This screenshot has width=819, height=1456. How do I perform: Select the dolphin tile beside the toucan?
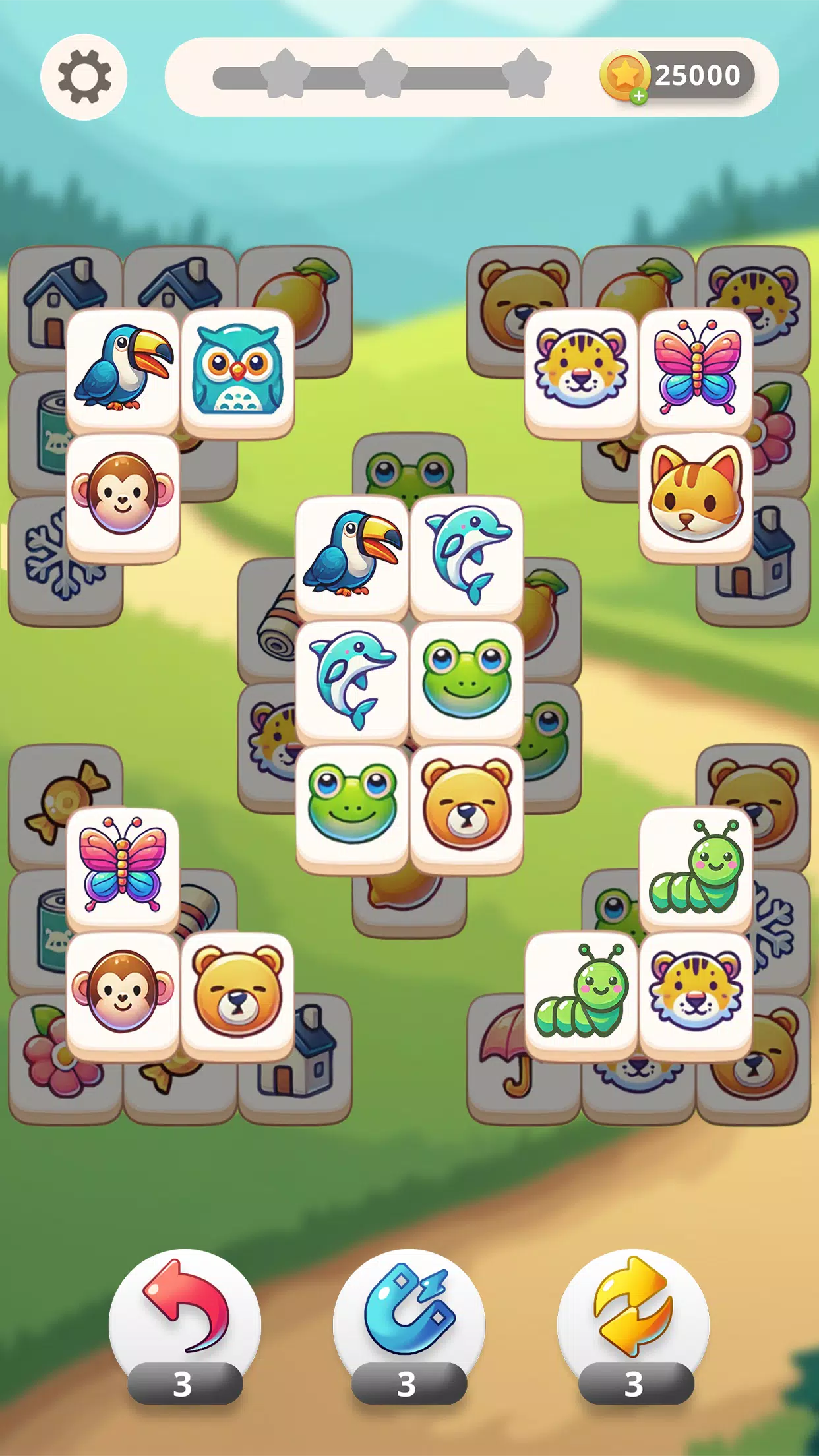467,555
